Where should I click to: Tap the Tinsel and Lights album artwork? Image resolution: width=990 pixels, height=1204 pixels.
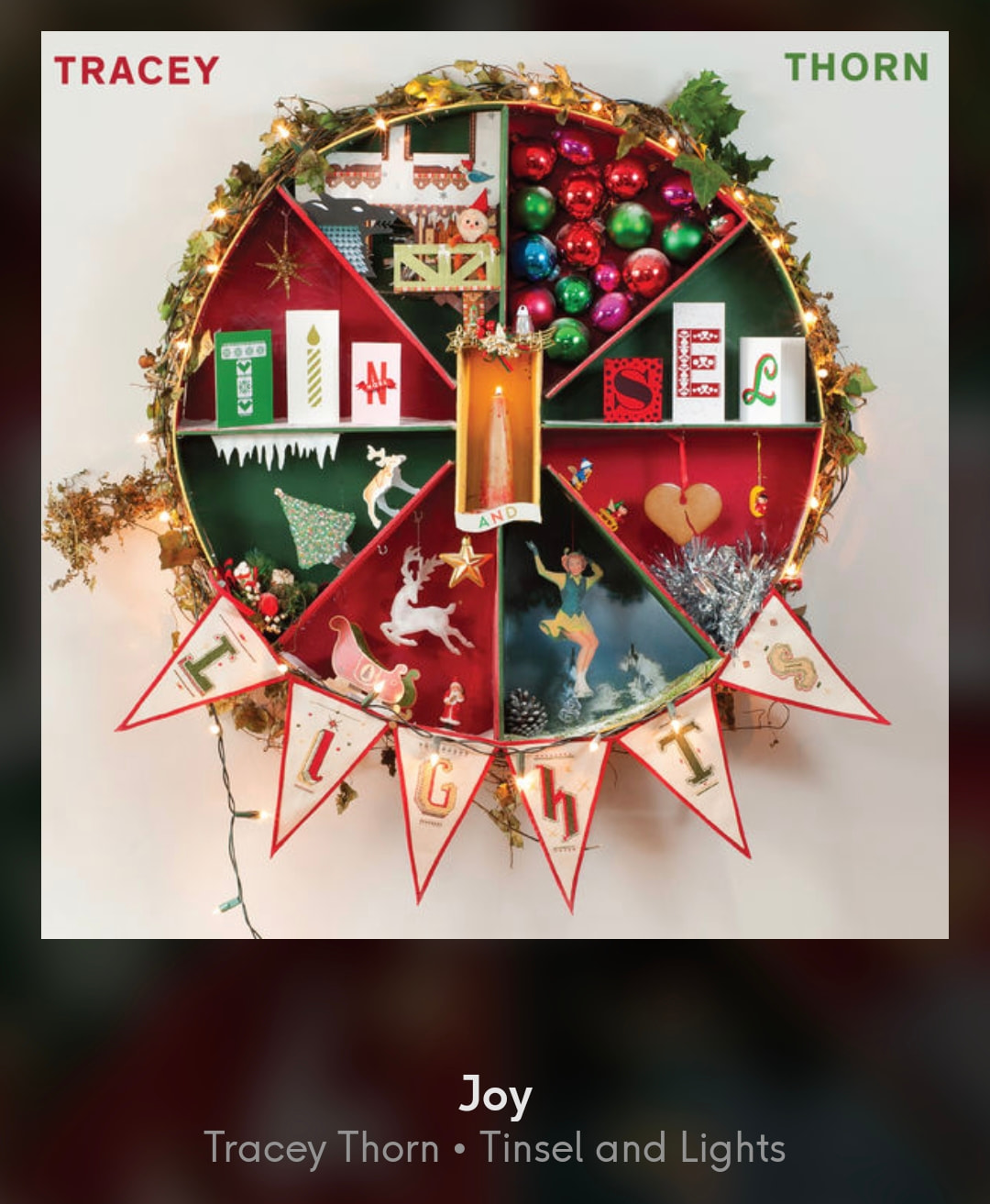(x=495, y=485)
